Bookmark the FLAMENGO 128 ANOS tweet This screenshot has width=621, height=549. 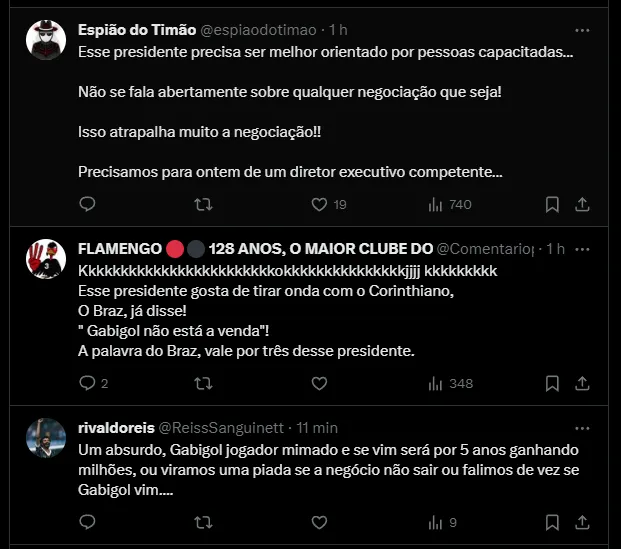(552, 383)
